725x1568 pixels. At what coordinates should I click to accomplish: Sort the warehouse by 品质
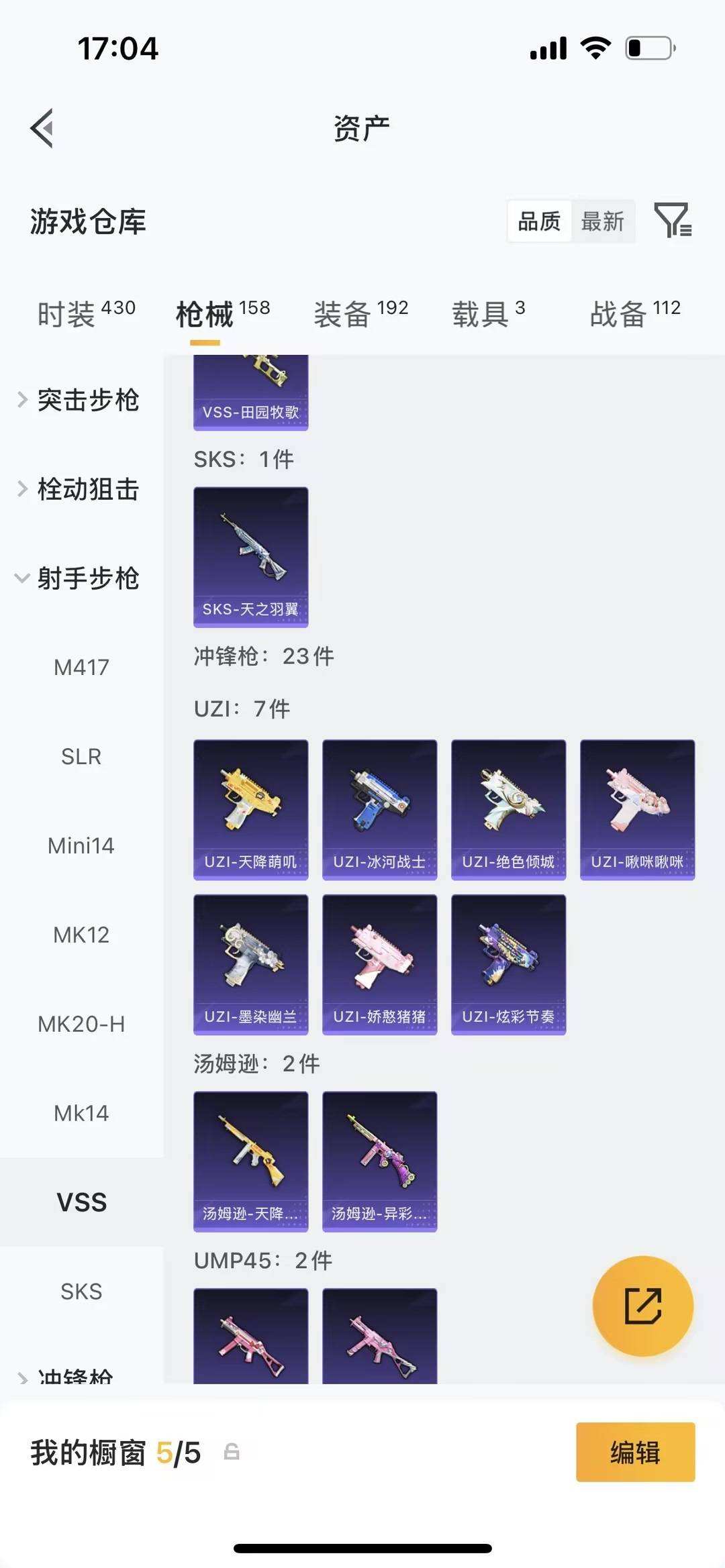(539, 221)
